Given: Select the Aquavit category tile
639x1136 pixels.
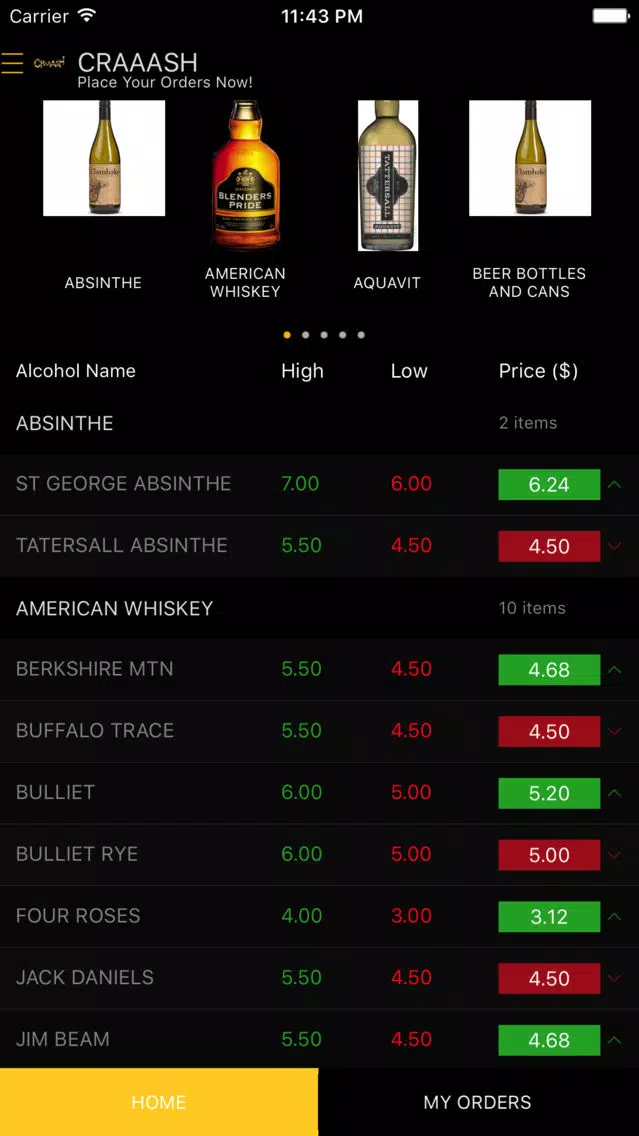Looking at the screenshot, I should (x=387, y=196).
